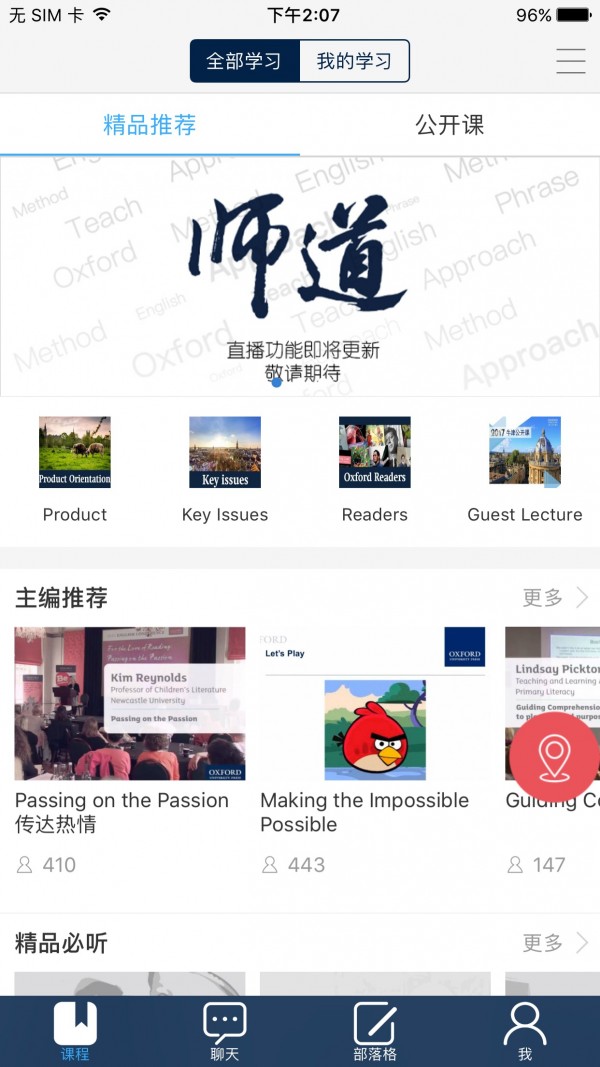Select the 公开课 tab
600x1067 pixels.
[450, 125]
